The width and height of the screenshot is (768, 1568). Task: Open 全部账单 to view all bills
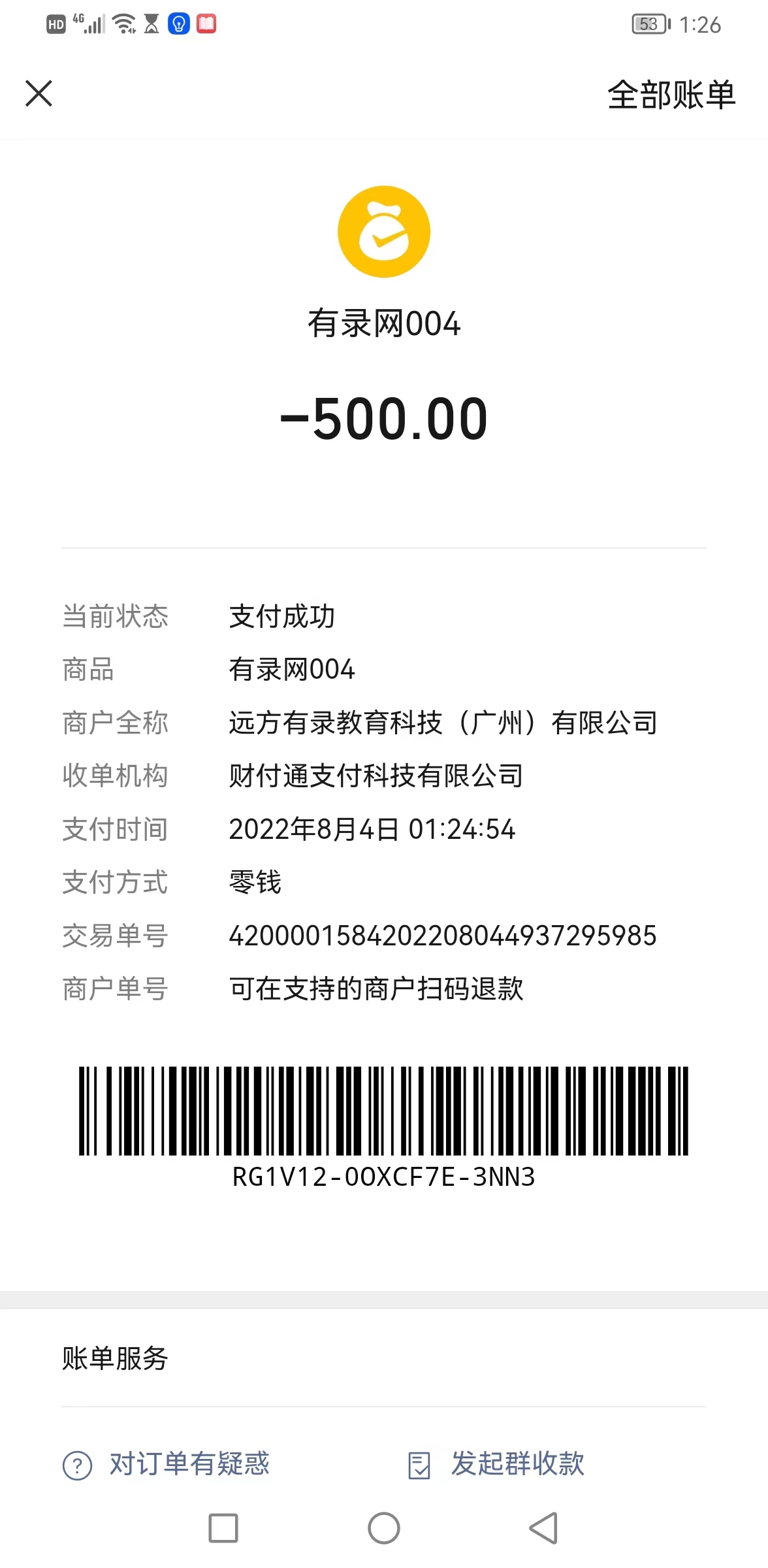[671, 95]
